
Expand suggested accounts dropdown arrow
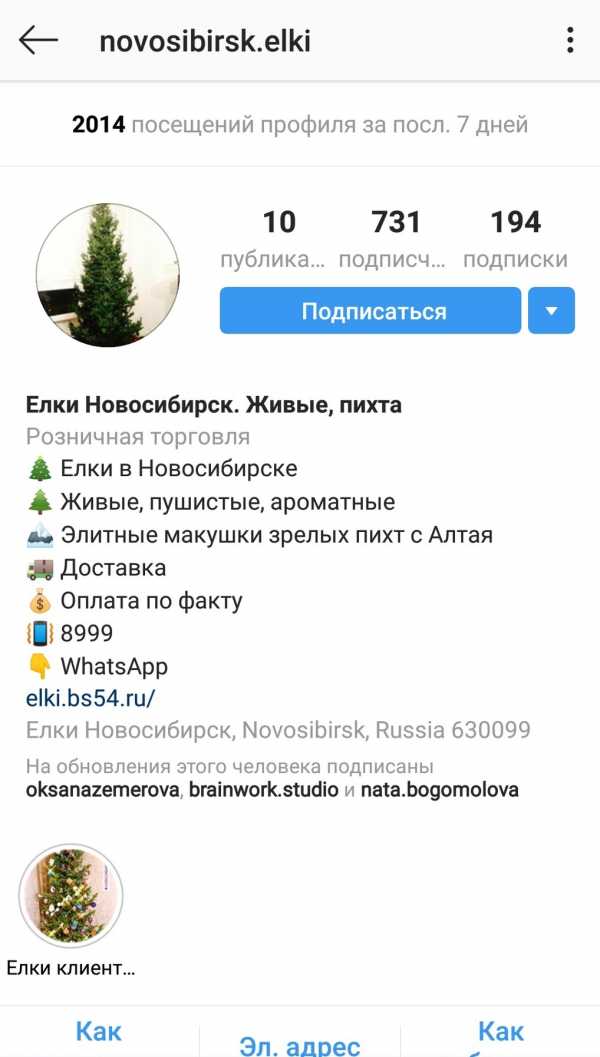(x=551, y=311)
